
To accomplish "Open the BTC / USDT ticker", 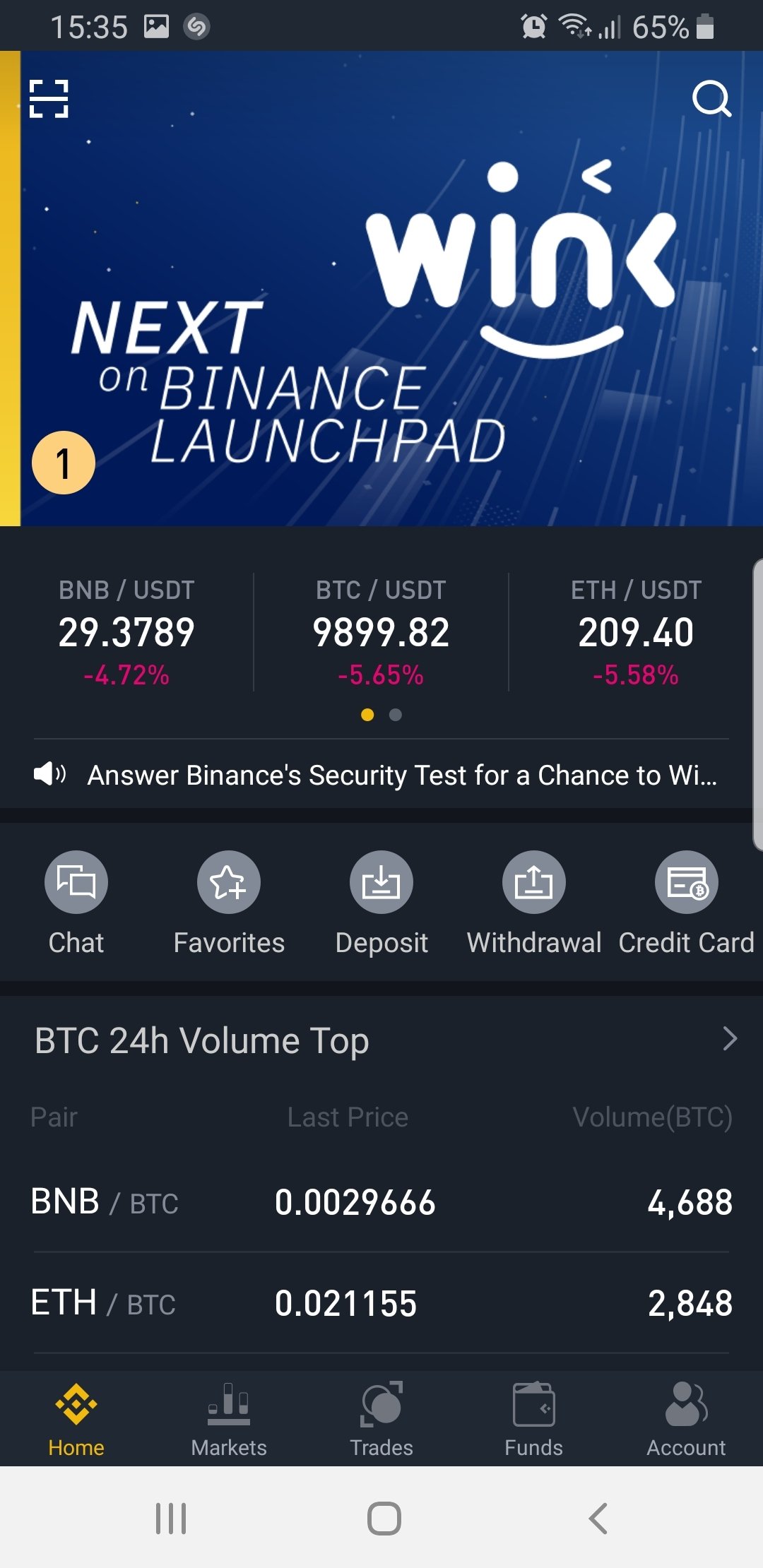I will pos(381,632).
